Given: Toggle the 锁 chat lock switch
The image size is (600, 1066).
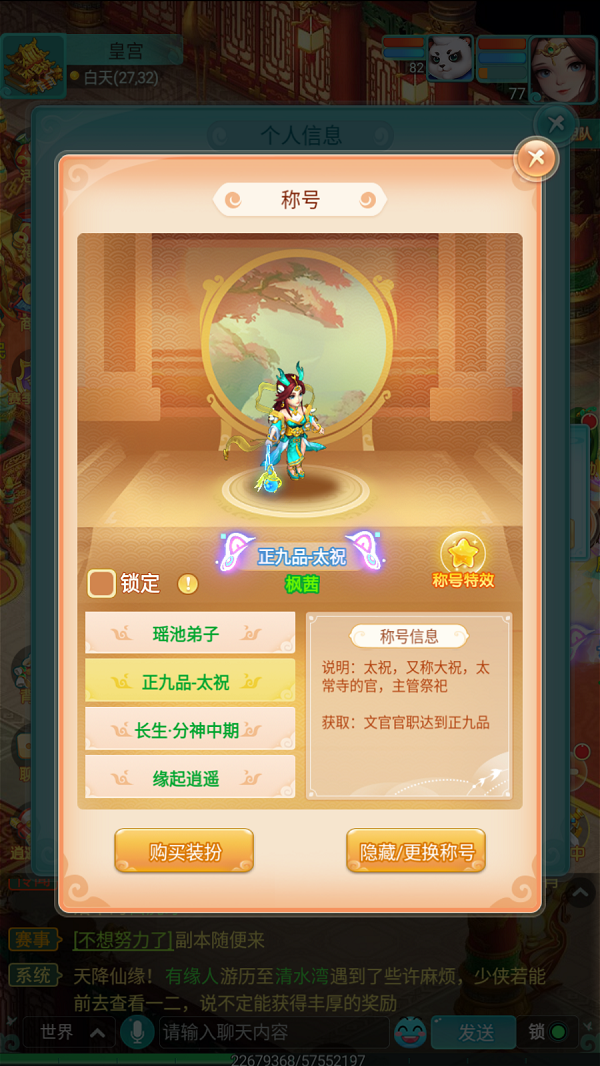Looking at the screenshot, I should click(x=548, y=1032).
